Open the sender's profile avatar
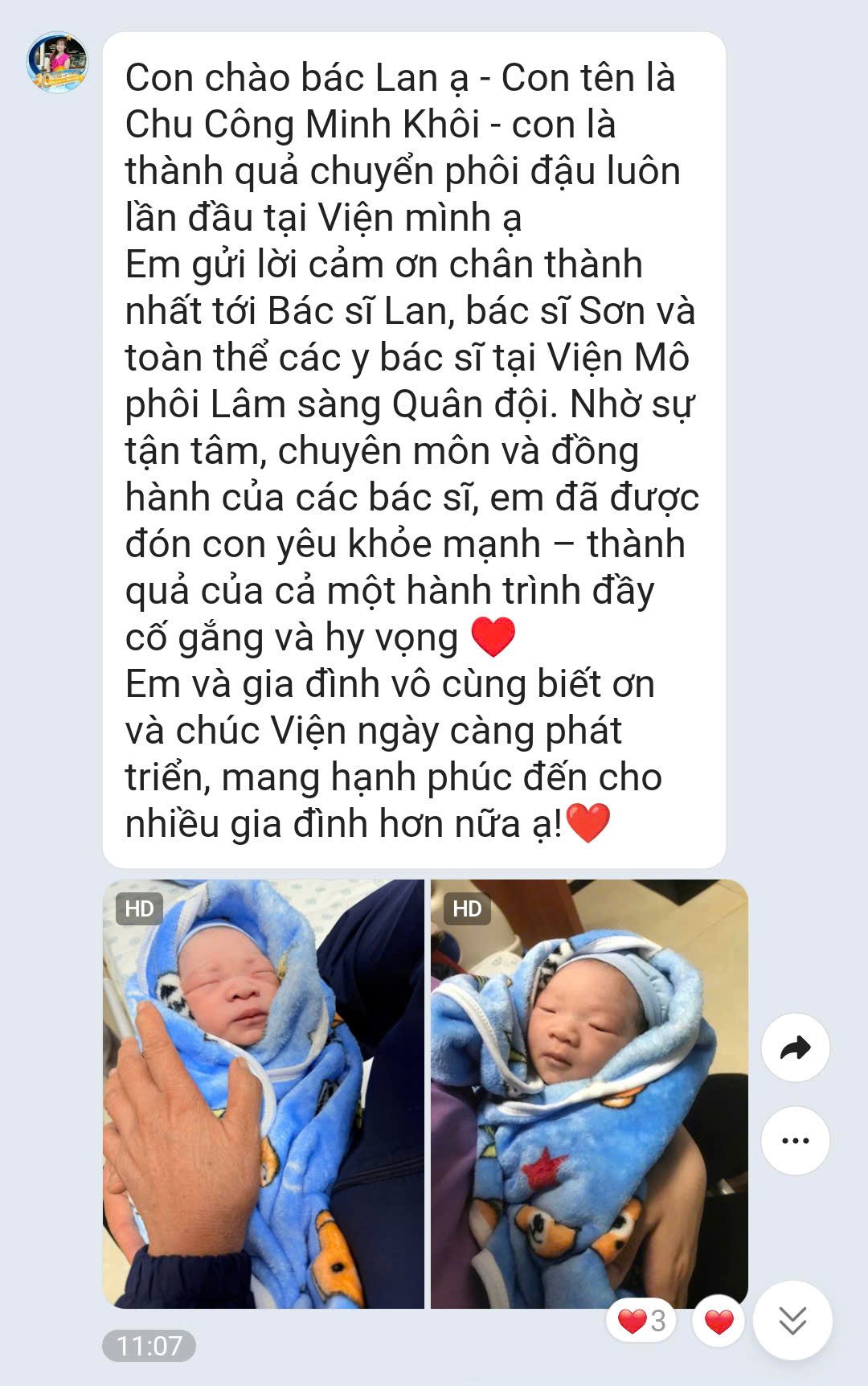The height and width of the screenshot is (1386, 868). point(56,63)
